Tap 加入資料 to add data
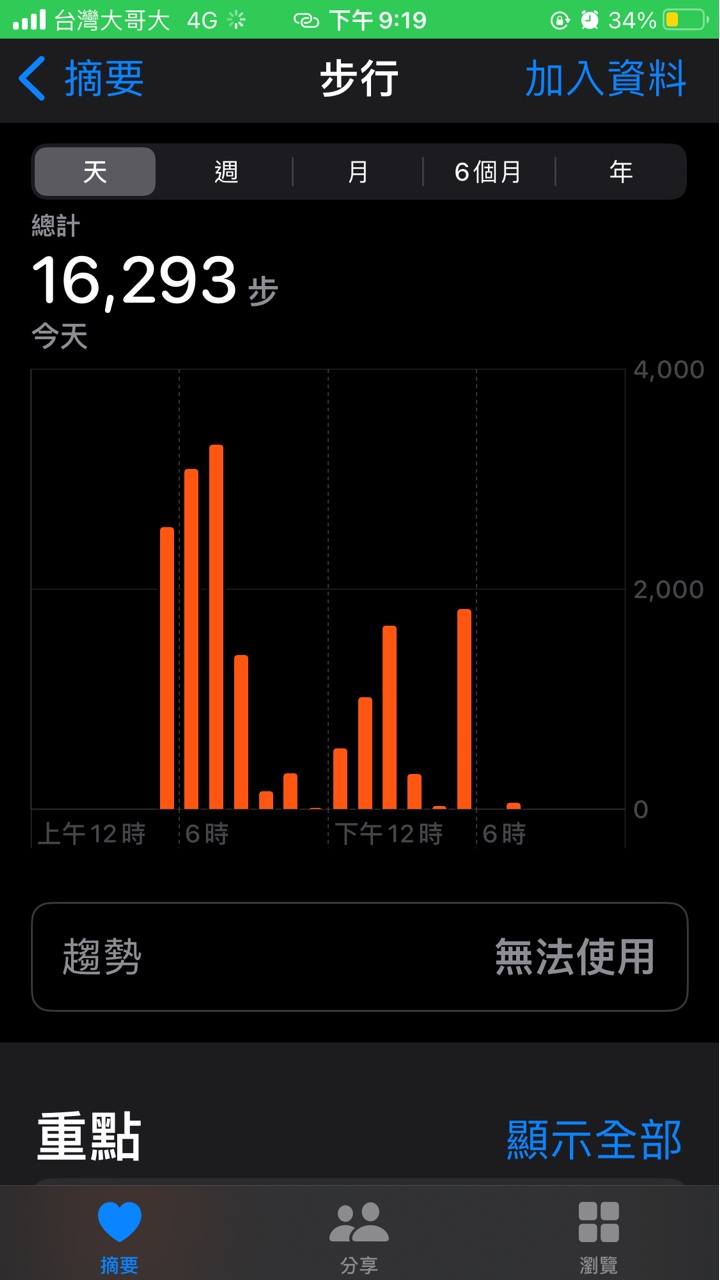This screenshot has height=1280, width=720. pyautogui.click(x=605, y=79)
